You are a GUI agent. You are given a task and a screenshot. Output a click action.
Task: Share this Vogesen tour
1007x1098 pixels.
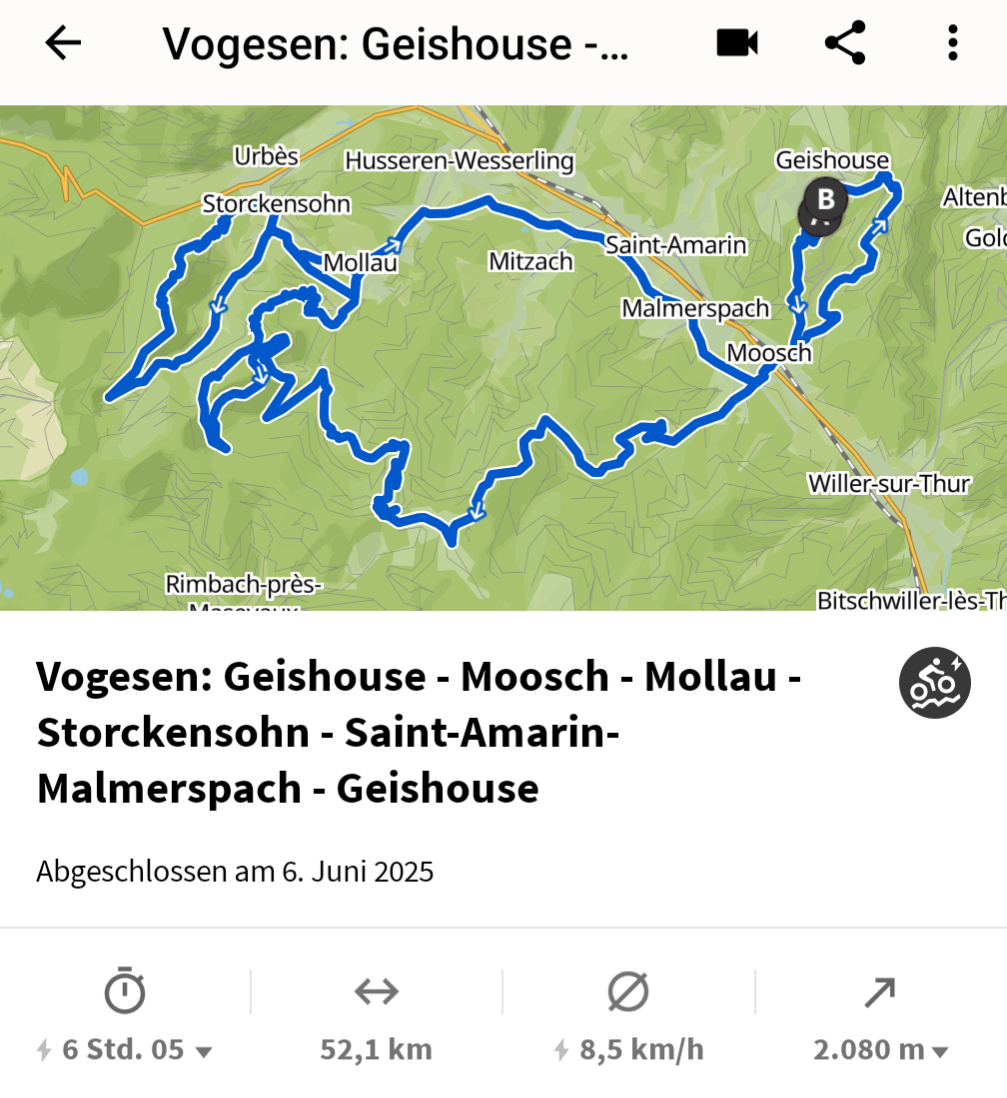[845, 43]
